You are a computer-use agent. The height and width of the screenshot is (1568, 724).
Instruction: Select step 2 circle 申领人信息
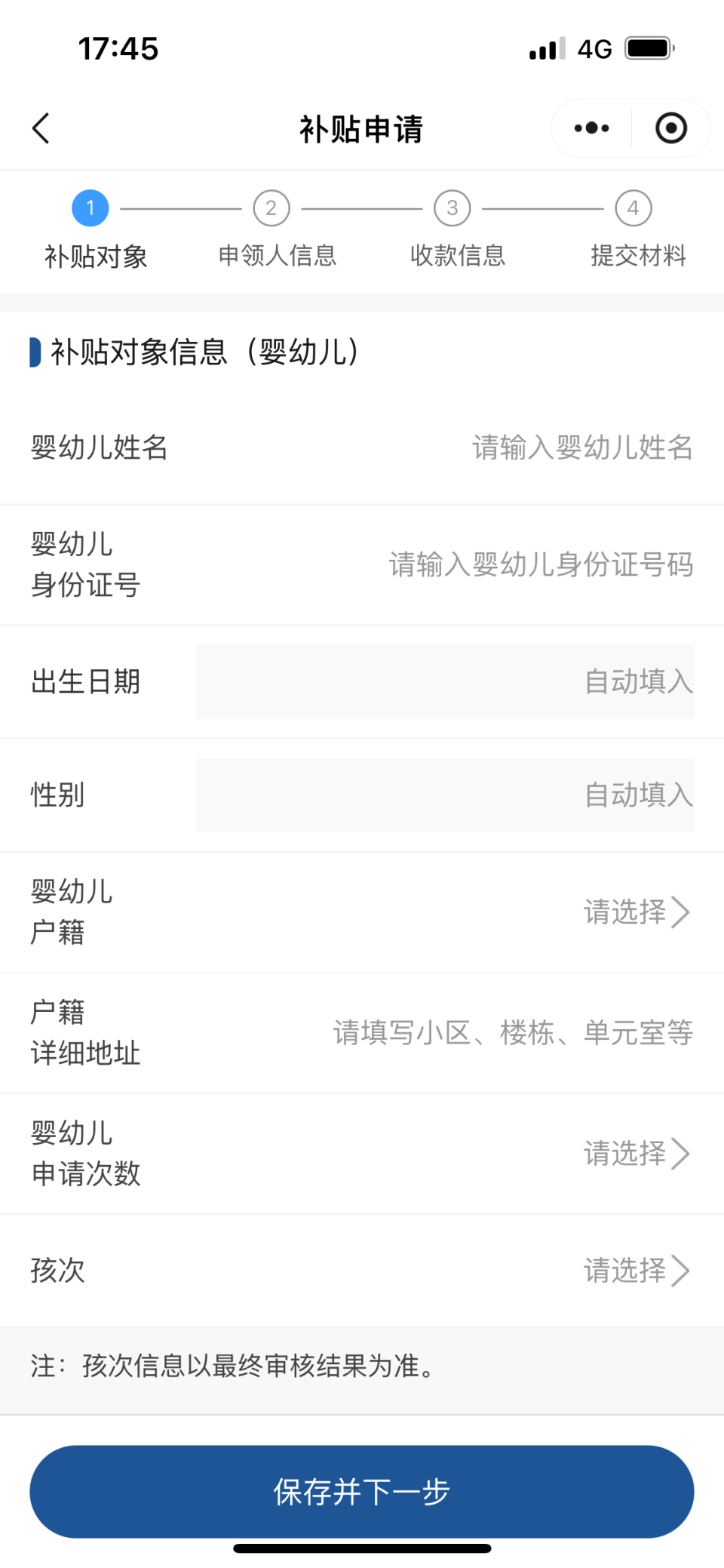(x=271, y=208)
